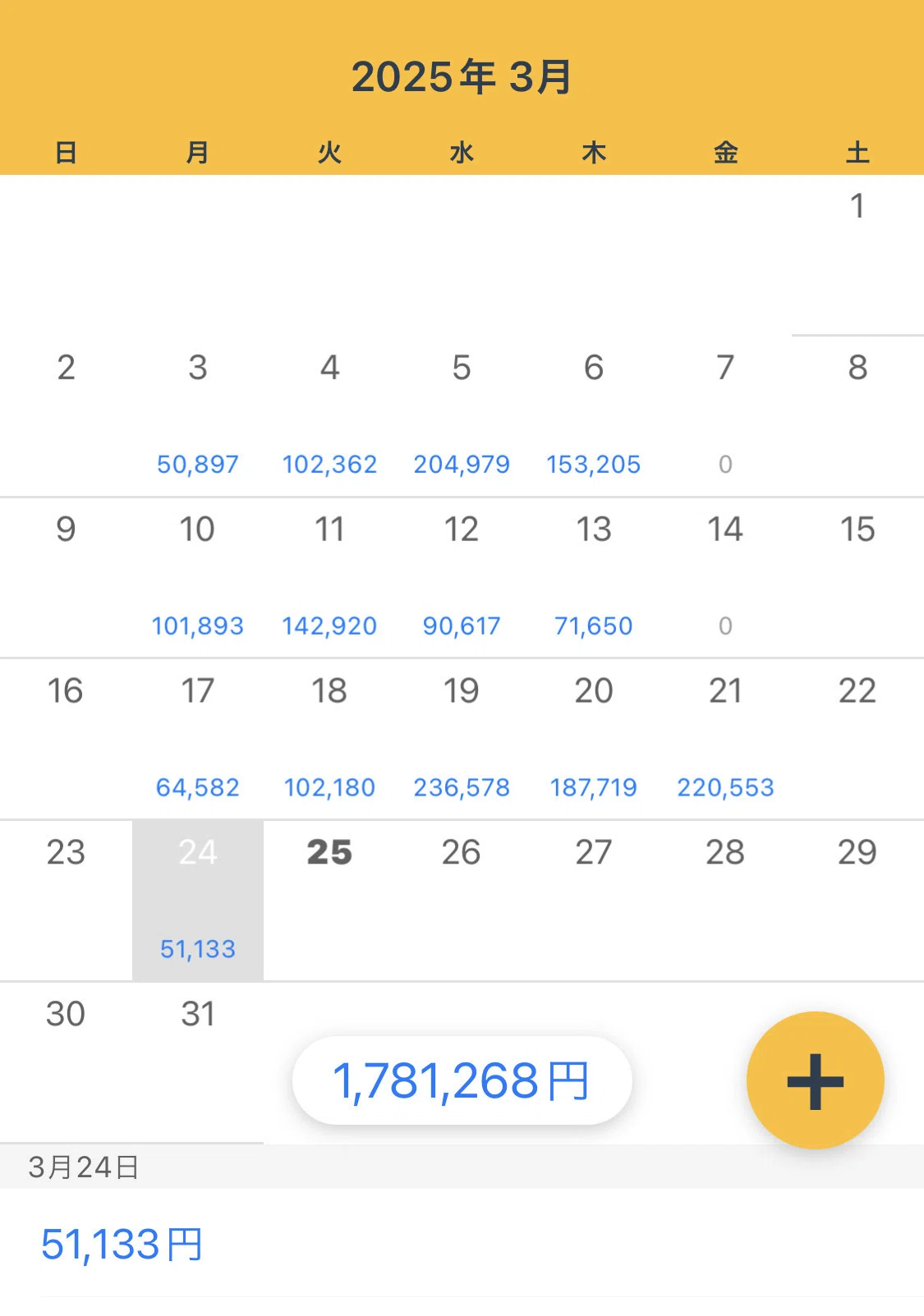Tap March 12 showing 90,617
The image size is (924, 1316).
(462, 578)
